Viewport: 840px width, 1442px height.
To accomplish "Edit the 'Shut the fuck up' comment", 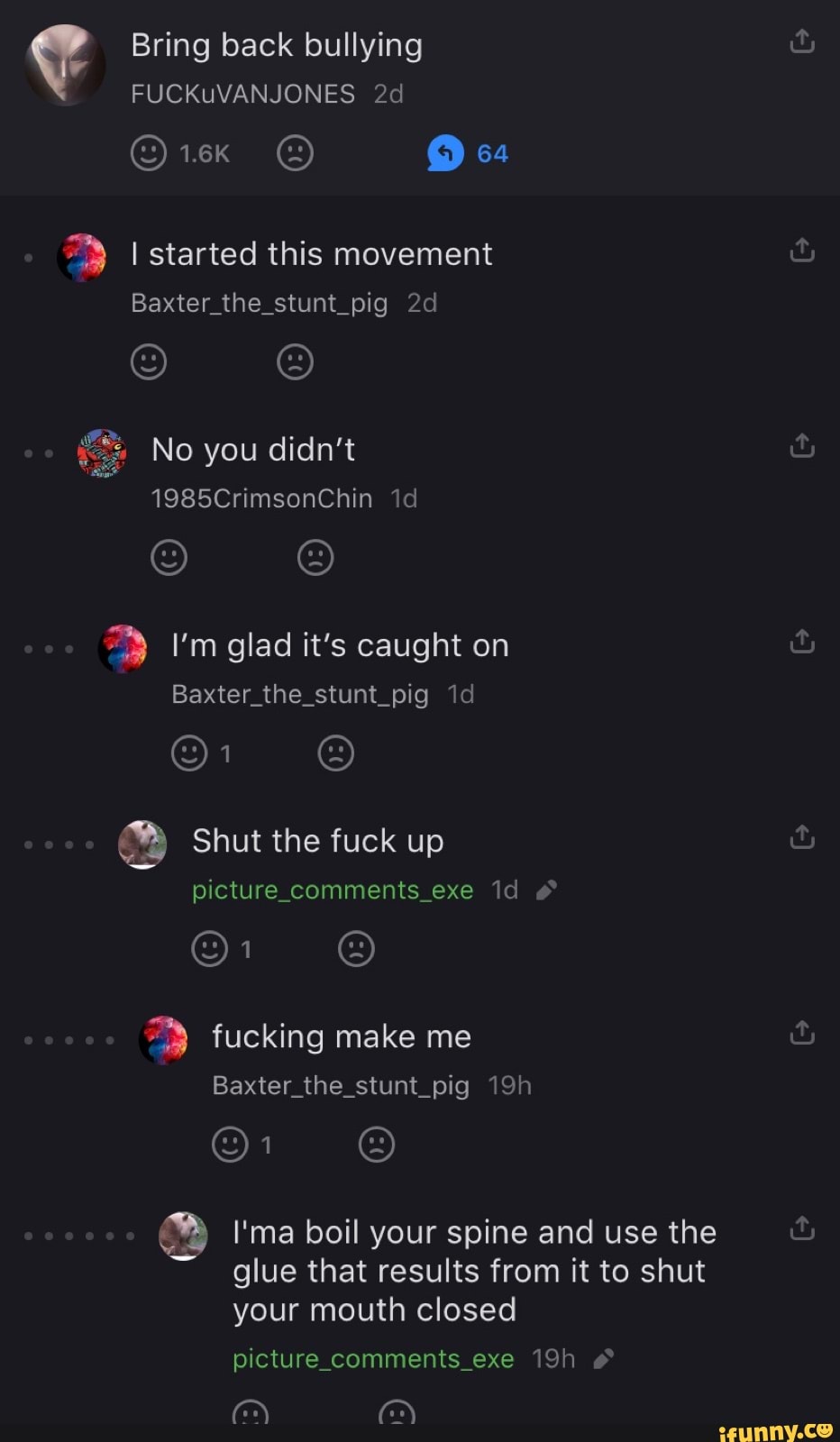I will 546,891.
